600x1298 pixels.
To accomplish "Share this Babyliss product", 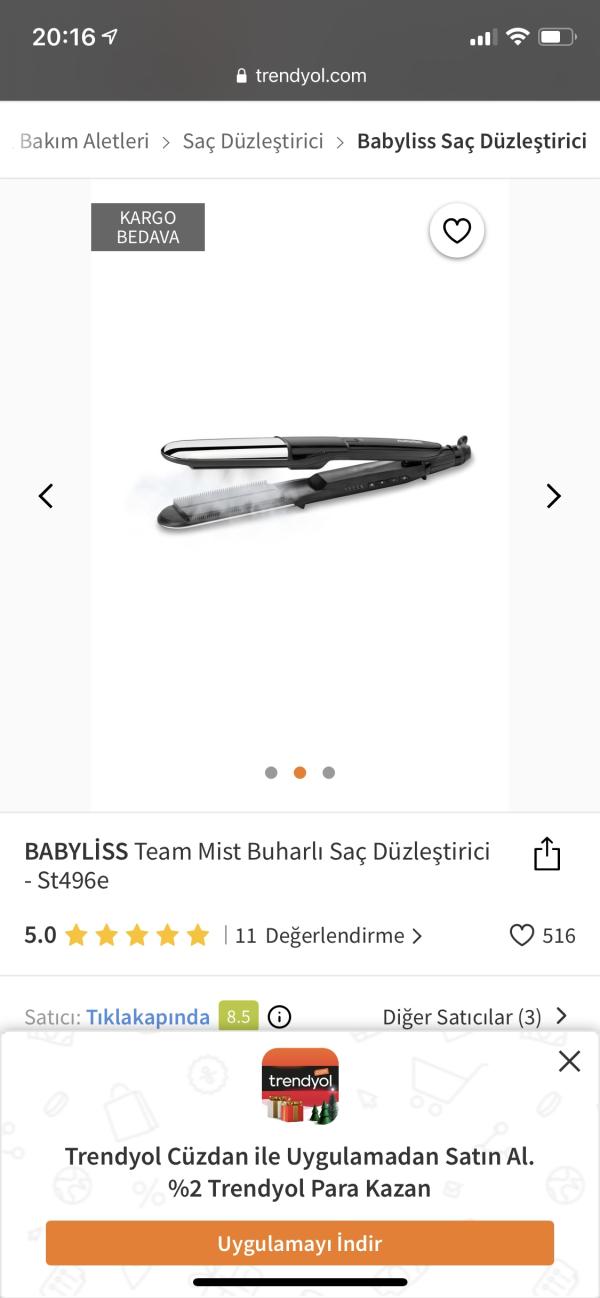I will point(547,855).
